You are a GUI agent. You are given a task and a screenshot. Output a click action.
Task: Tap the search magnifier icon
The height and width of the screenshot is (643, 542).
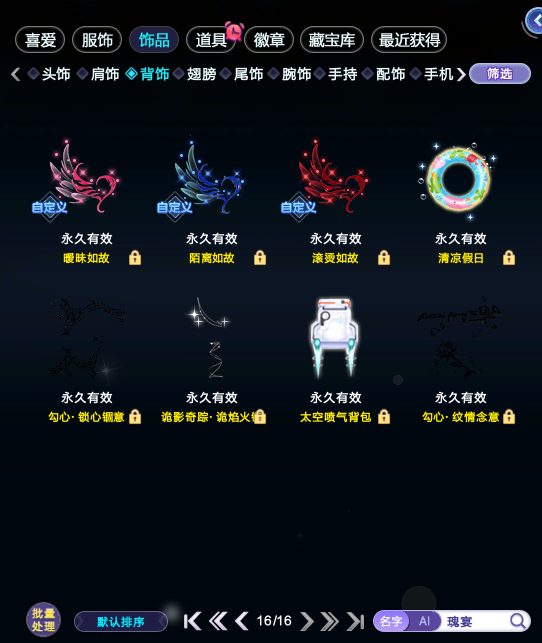point(518,621)
